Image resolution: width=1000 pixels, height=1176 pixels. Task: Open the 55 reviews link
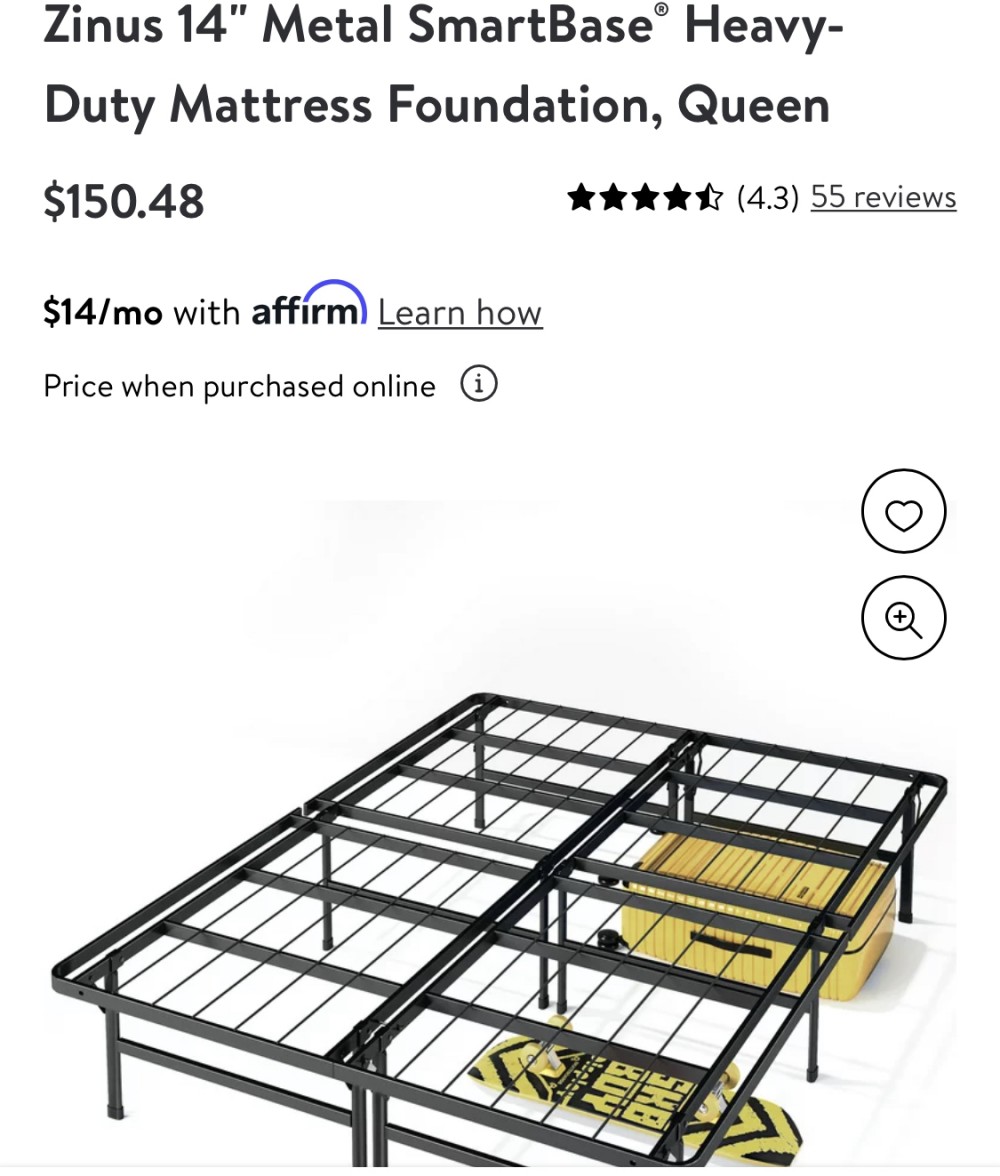pyautogui.click(x=883, y=197)
